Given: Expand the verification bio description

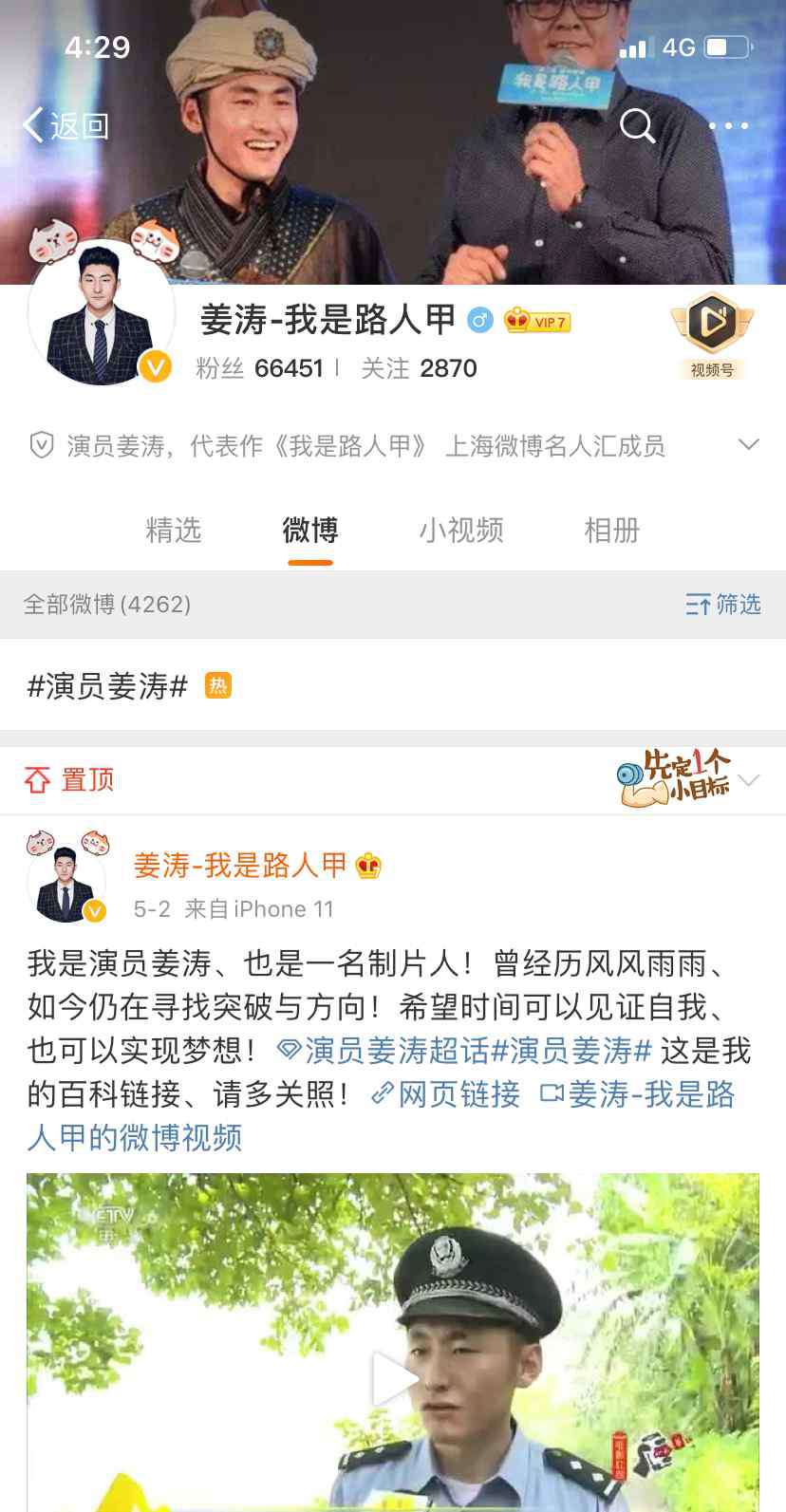Looking at the screenshot, I should [749, 445].
